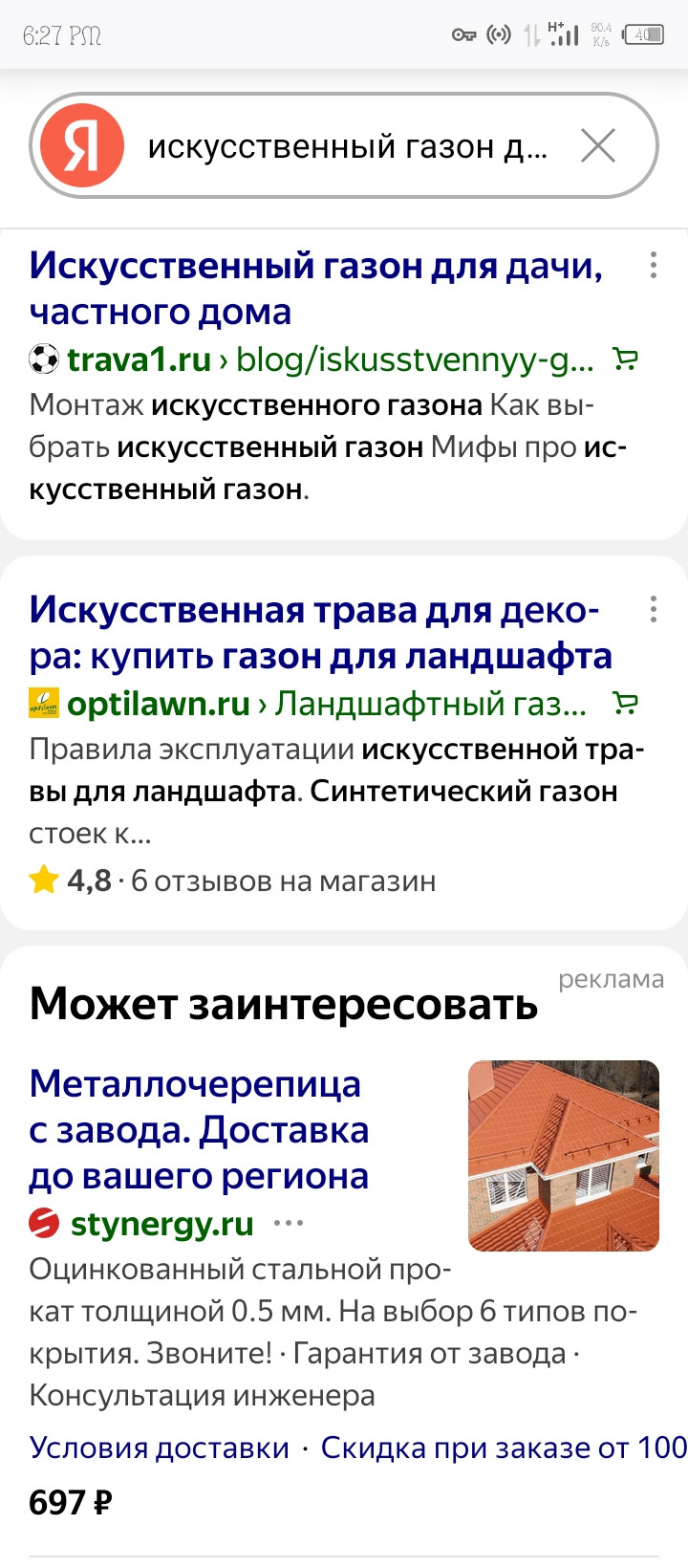This screenshot has width=688, height=1568.
Task: Open the stynergy.ru advertiser link
Action: 161,1223
